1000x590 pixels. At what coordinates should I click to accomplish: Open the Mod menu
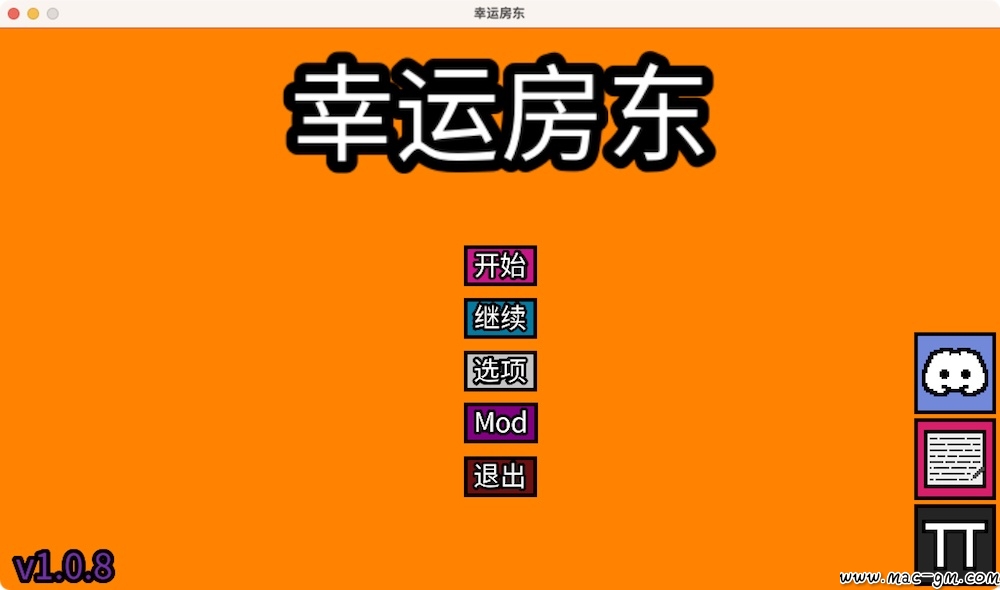pyautogui.click(x=500, y=423)
